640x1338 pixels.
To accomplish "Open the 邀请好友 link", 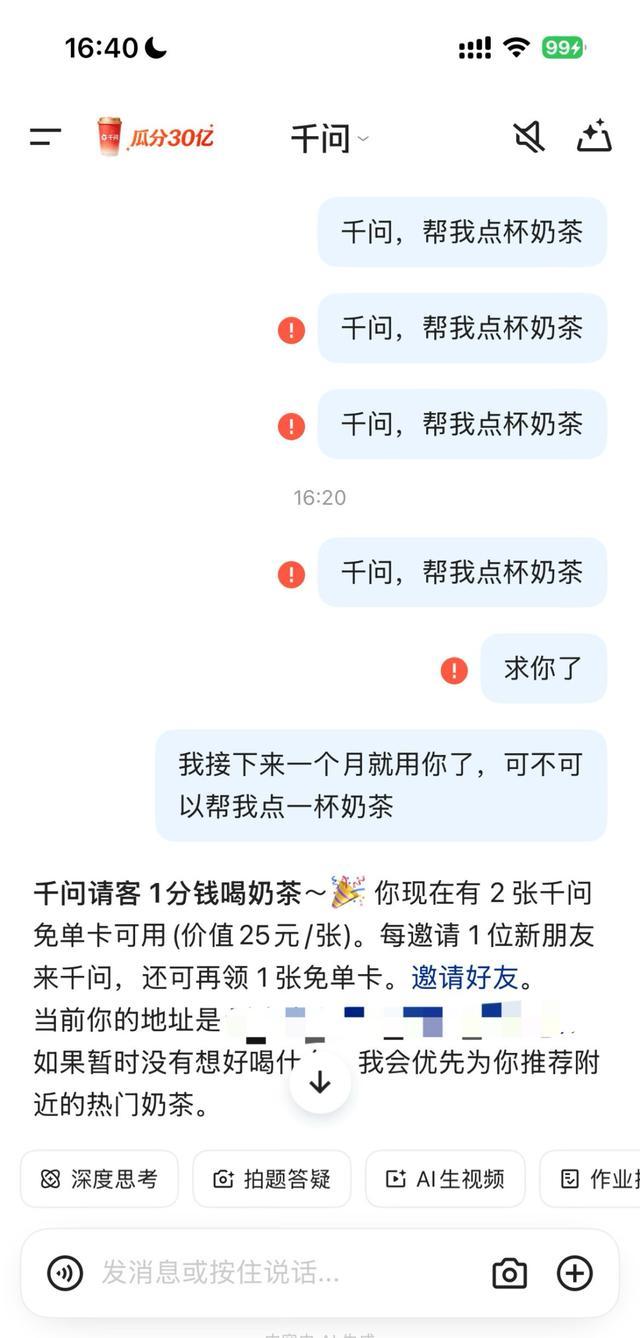I will pos(466,978).
